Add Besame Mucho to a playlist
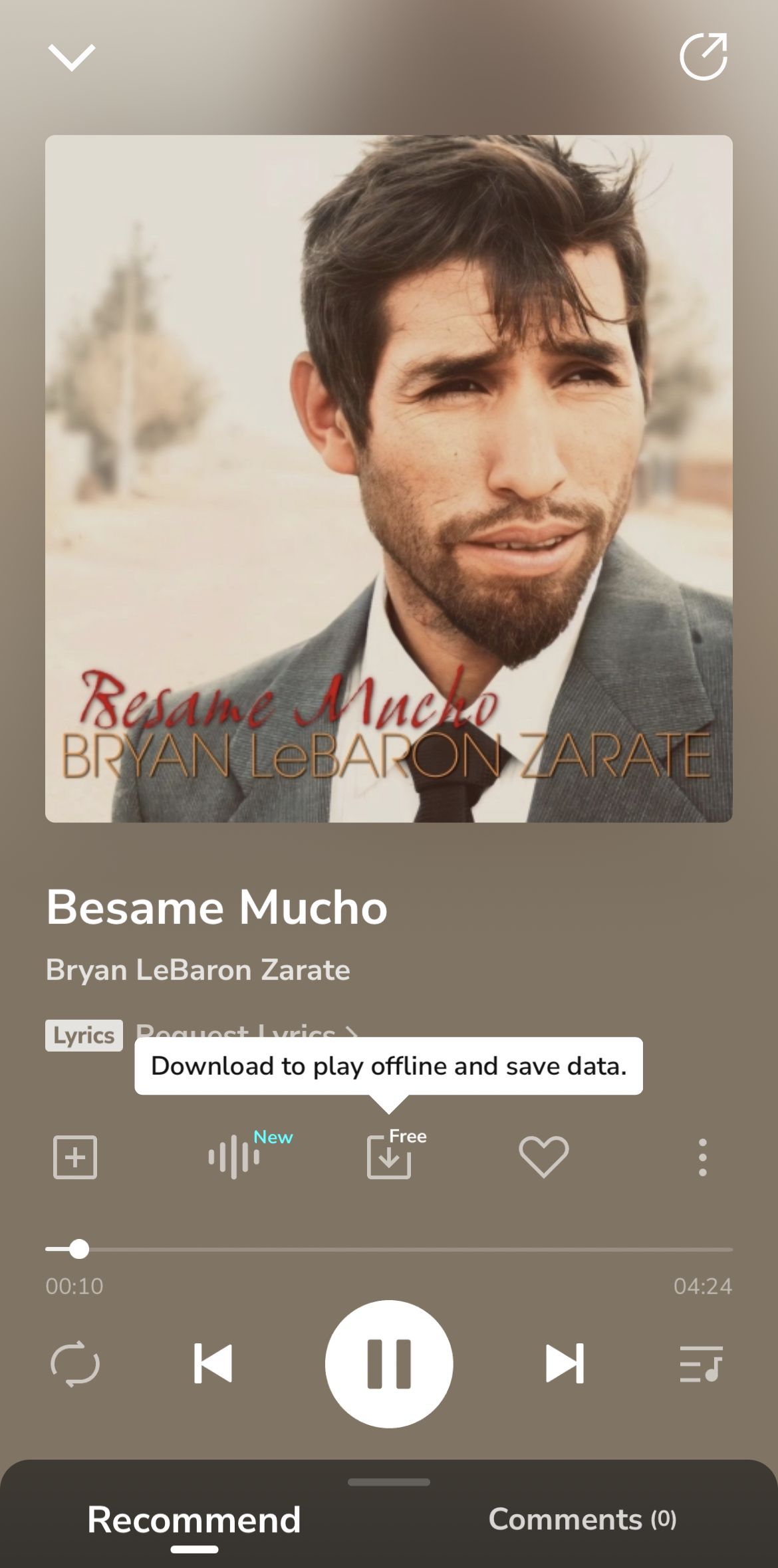This screenshot has width=778, height=1568. 75,1157
